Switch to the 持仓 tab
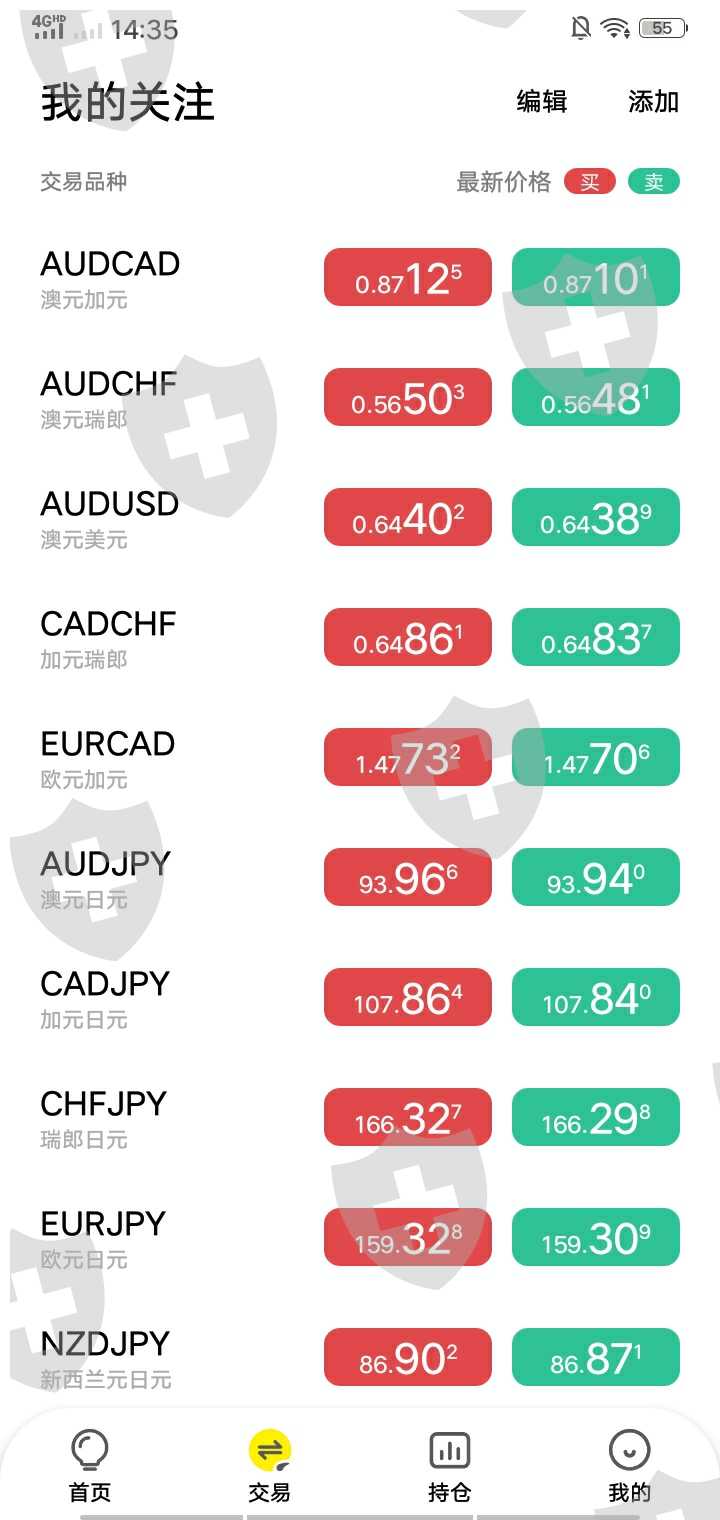 click(x=450, y=1466)
